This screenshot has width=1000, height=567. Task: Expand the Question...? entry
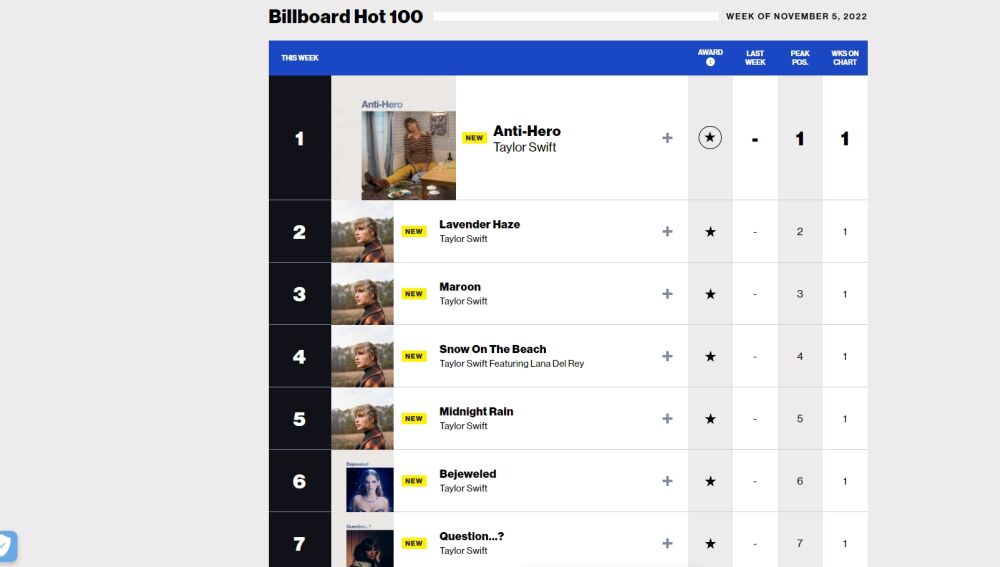pyautogui.click(x=667, y=543)
